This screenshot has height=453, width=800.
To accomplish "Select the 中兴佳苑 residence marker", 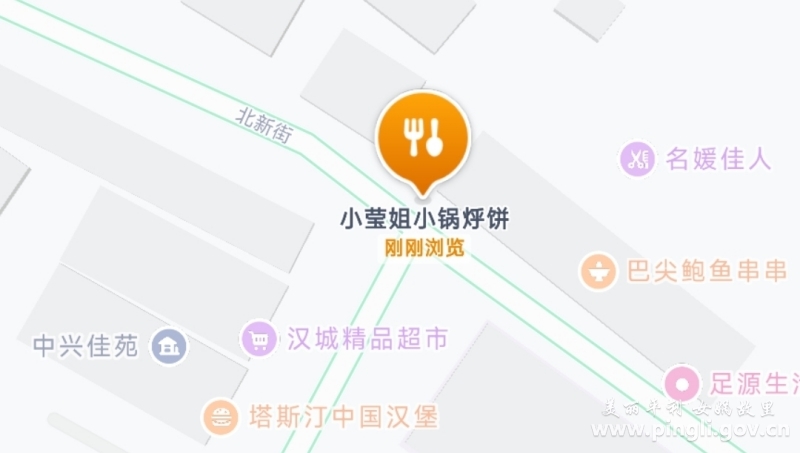I will click(168, 347).
